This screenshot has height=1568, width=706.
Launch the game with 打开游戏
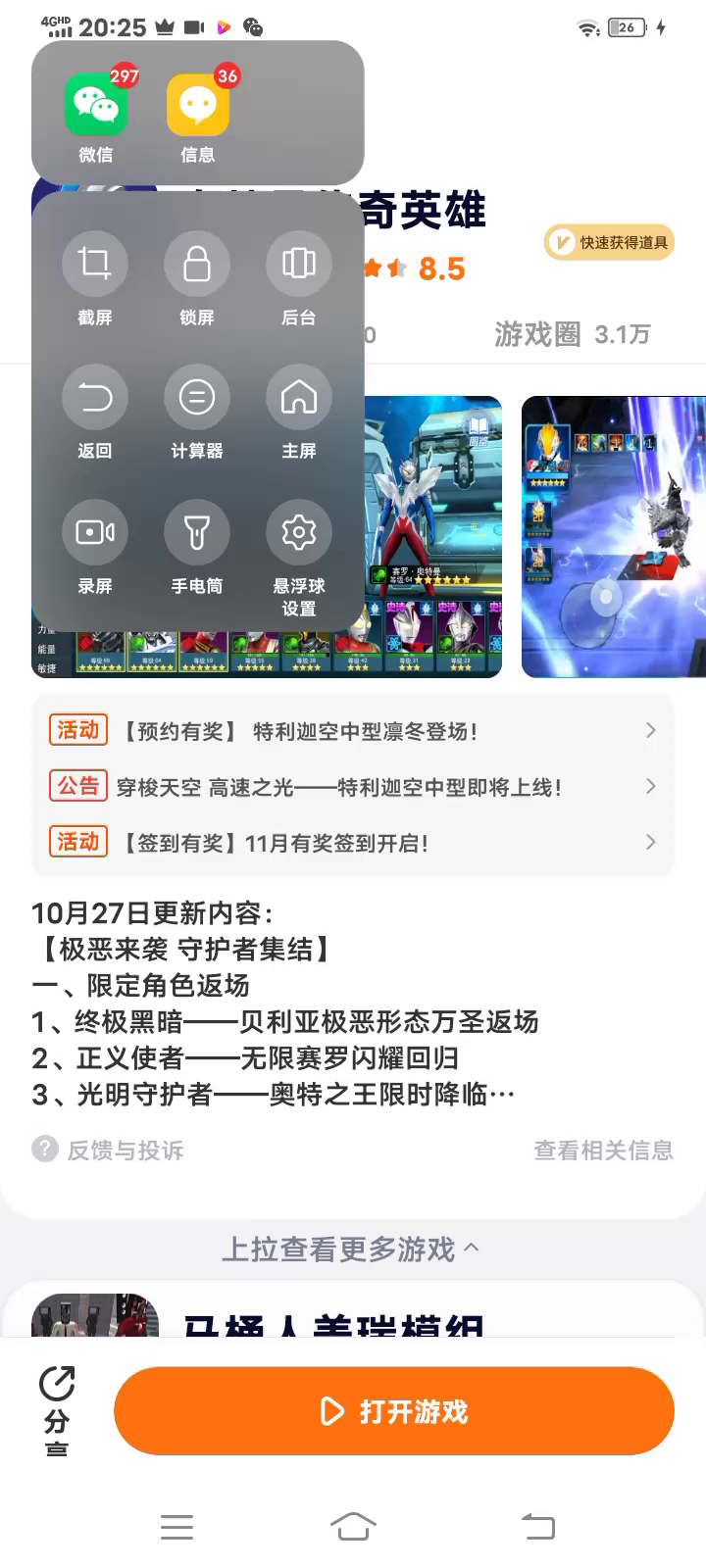click(x=394, y=1411)
